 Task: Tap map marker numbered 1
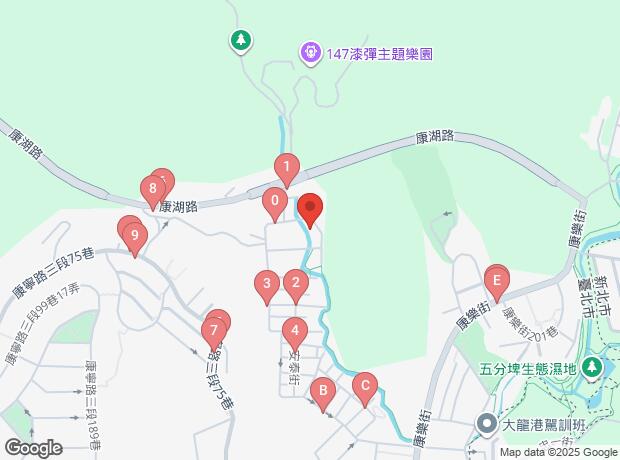287,167
